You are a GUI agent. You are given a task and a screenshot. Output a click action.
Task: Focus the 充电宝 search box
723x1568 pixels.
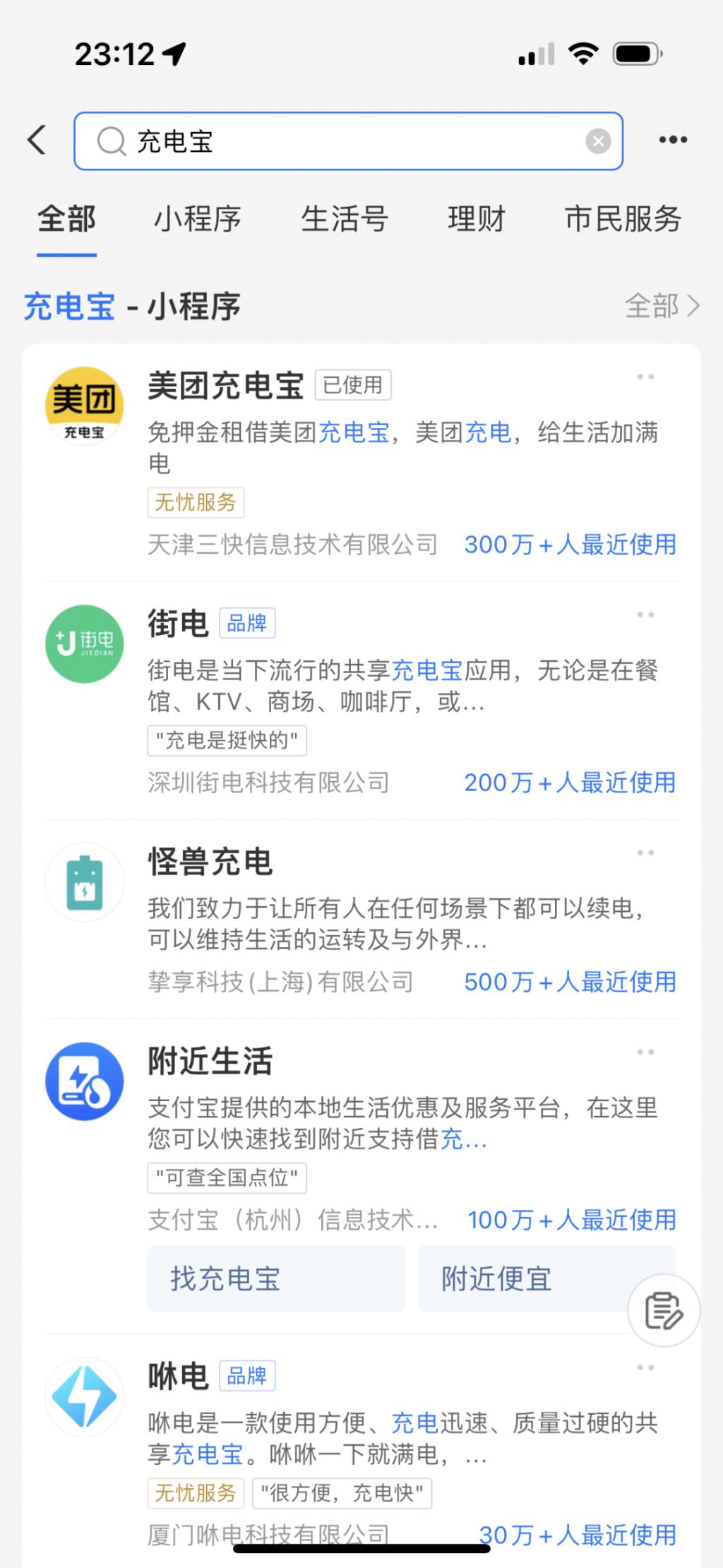[x=339, y=141]
